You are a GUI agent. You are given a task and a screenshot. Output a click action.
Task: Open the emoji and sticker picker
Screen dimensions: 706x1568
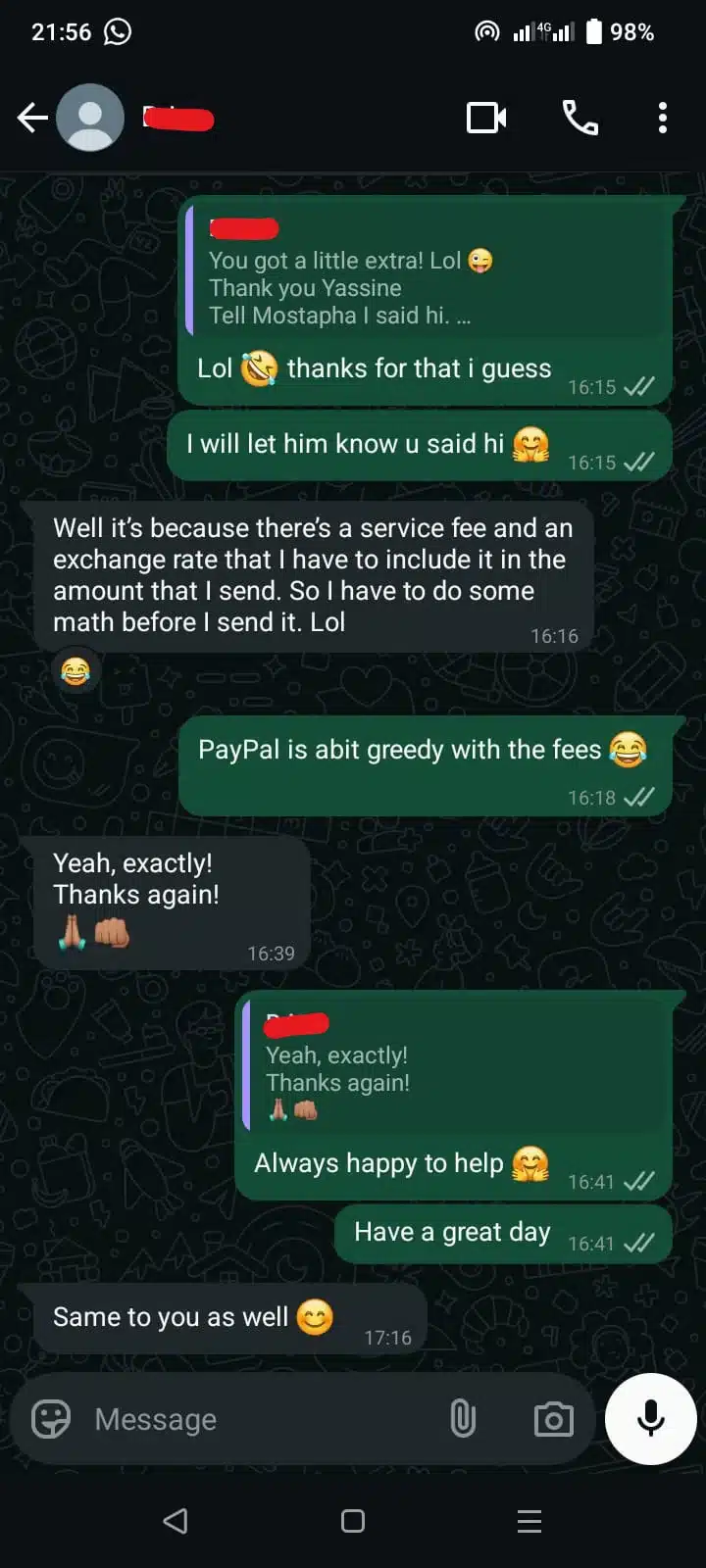[51, 1418]
